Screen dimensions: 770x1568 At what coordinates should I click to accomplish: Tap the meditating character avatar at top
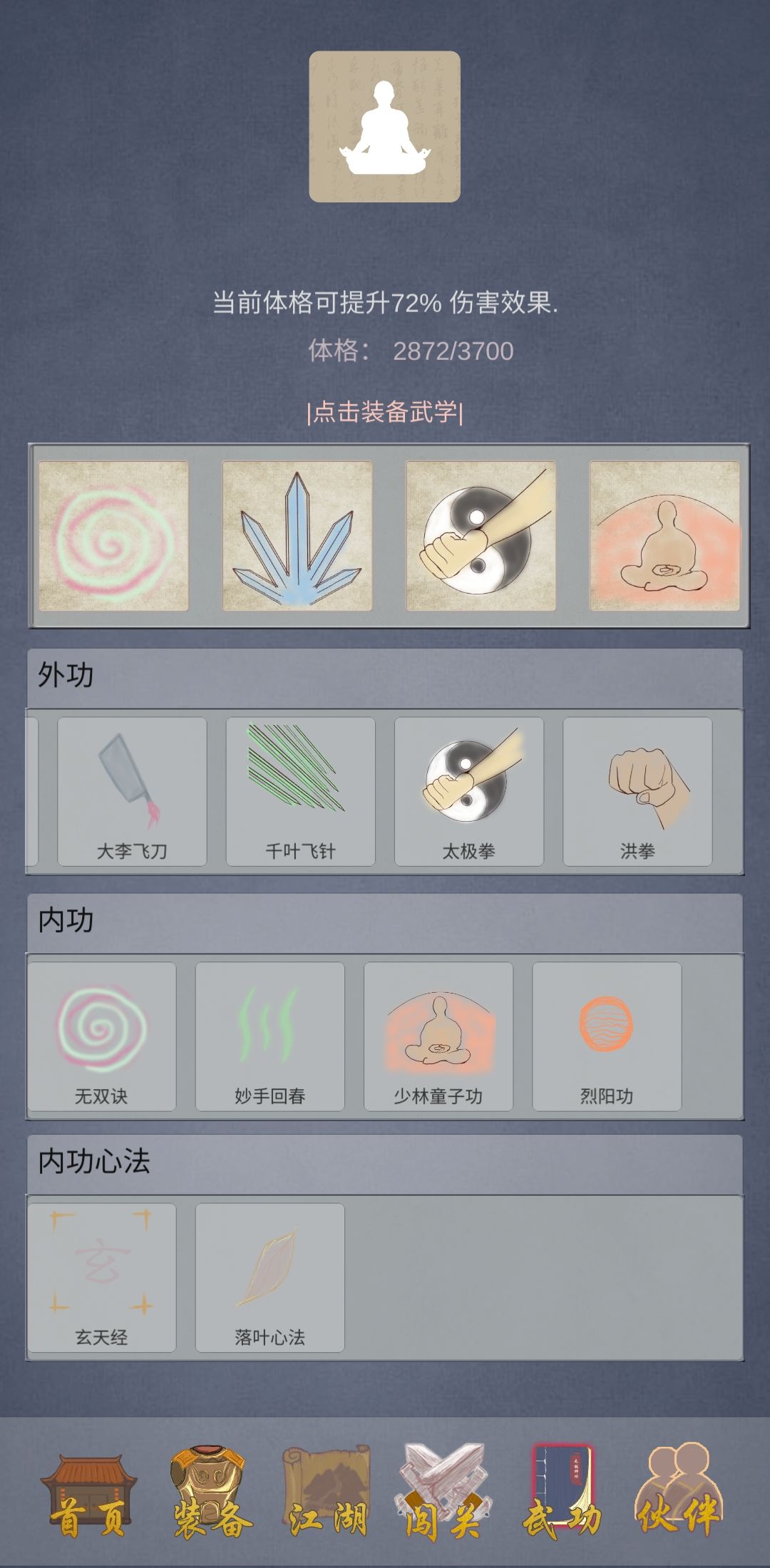(x=385, y=128)
